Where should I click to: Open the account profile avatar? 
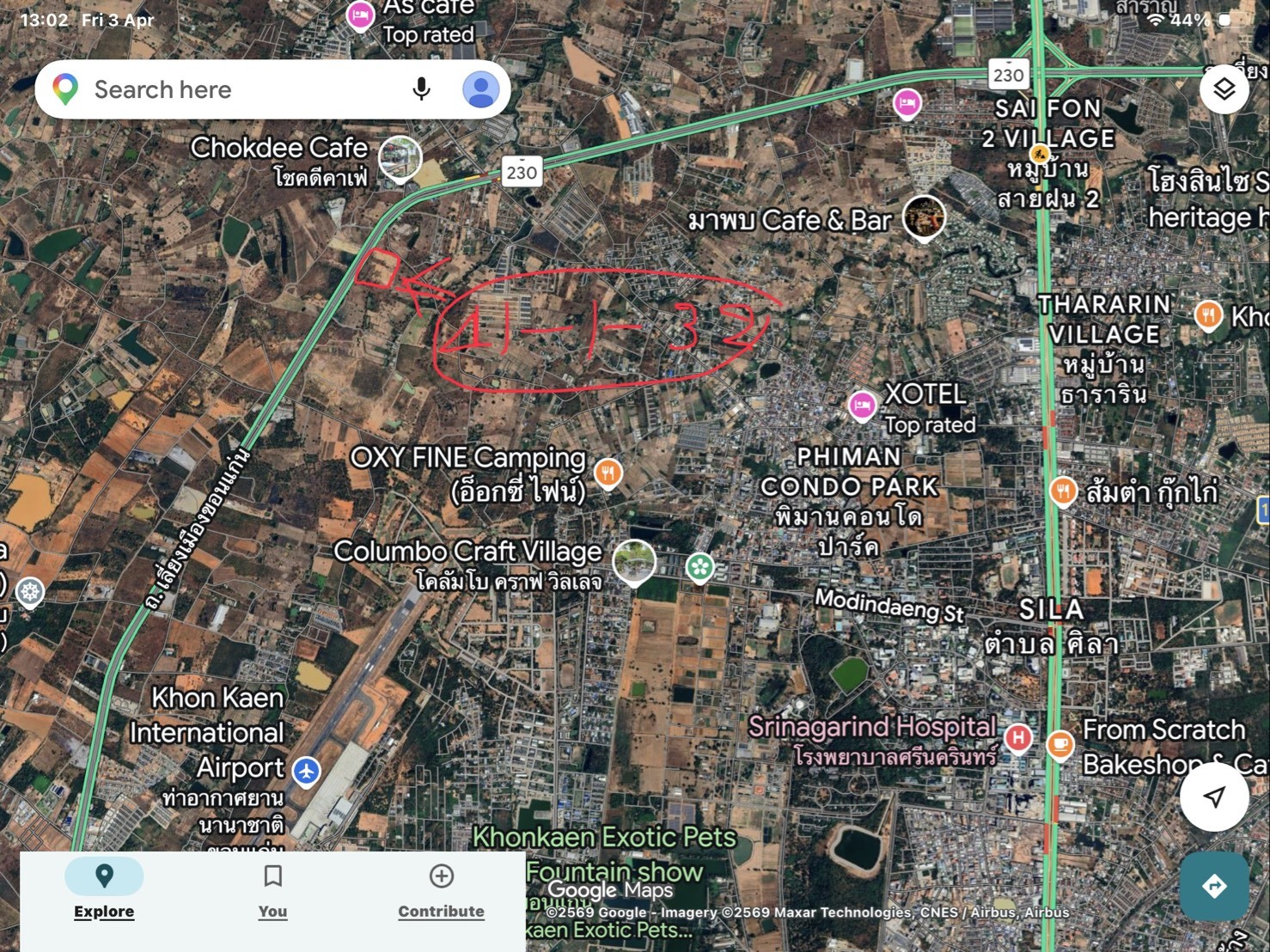pyautogui.click(x=480, y=89)
